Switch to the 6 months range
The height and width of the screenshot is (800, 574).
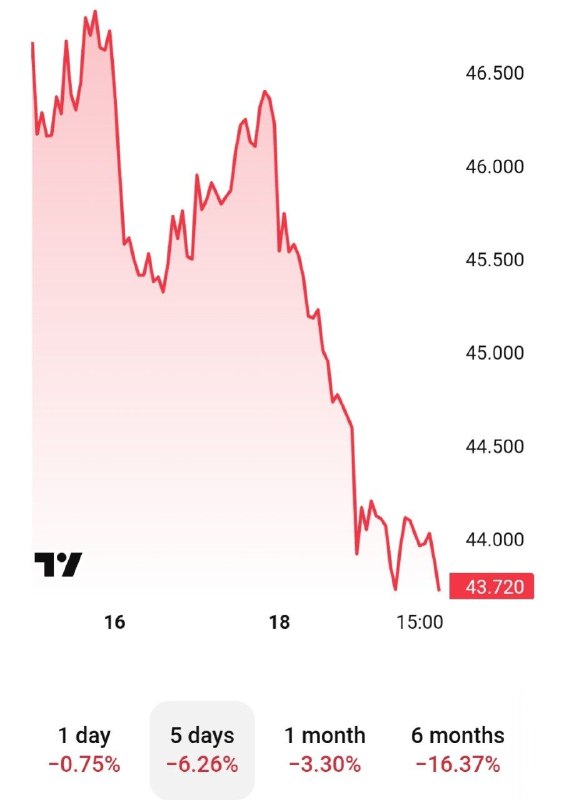click(x=458, y=749)
